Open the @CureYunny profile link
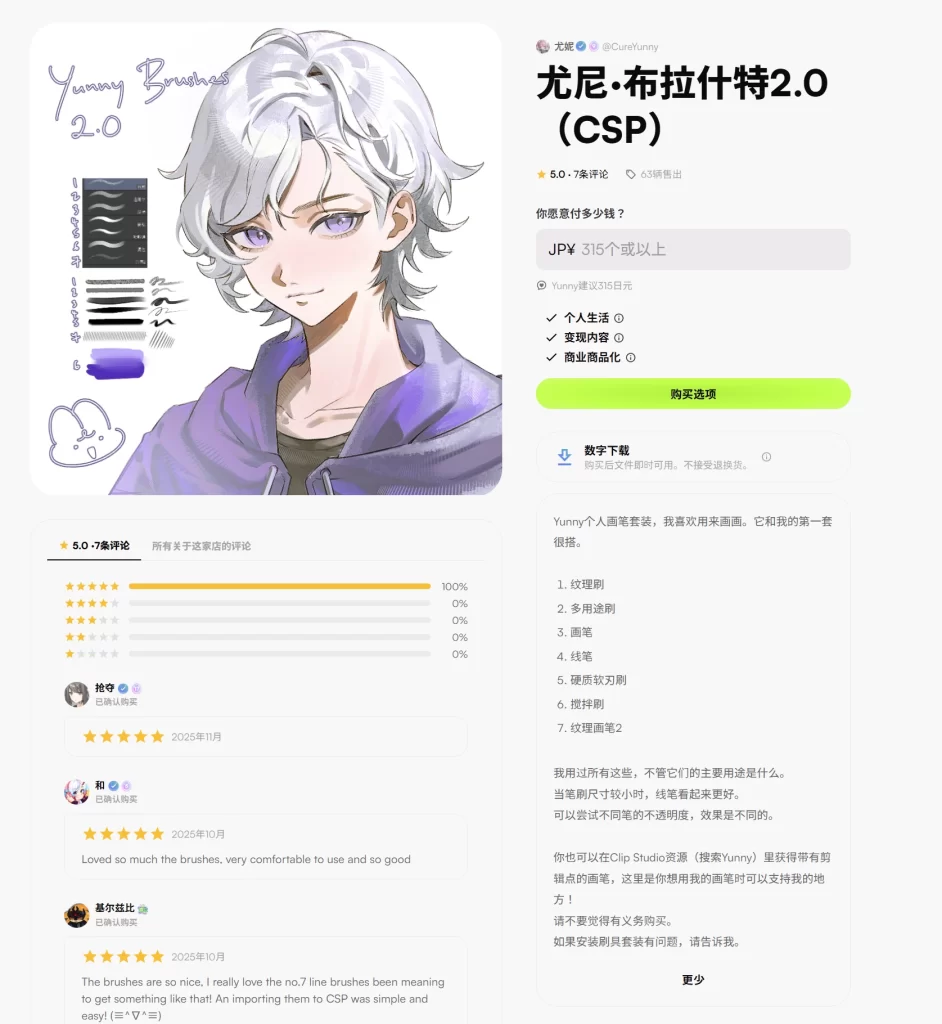942x1024 pixels. pos(630,44)
